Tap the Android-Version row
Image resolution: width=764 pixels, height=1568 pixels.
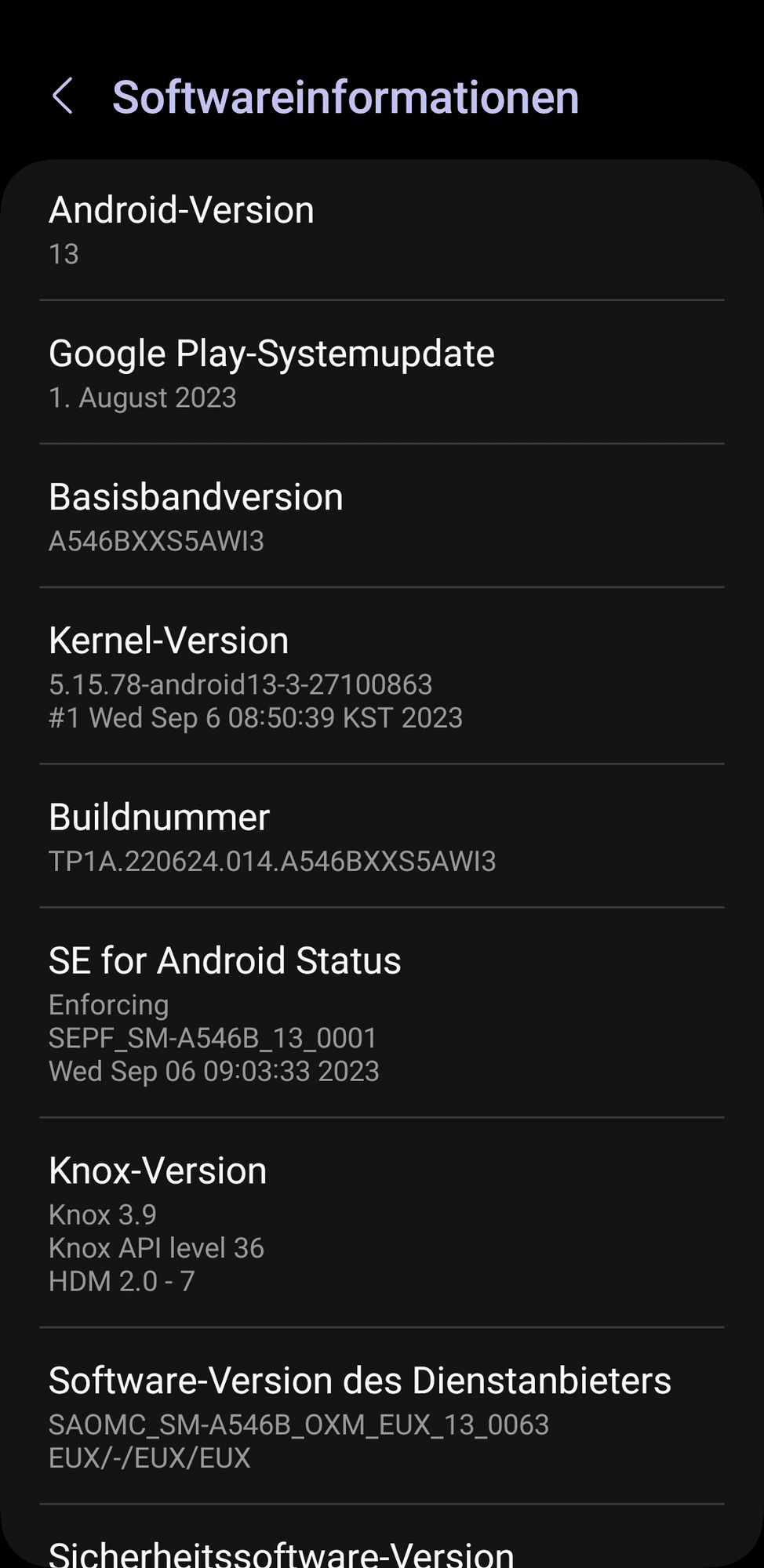click(x=381, y=230)
